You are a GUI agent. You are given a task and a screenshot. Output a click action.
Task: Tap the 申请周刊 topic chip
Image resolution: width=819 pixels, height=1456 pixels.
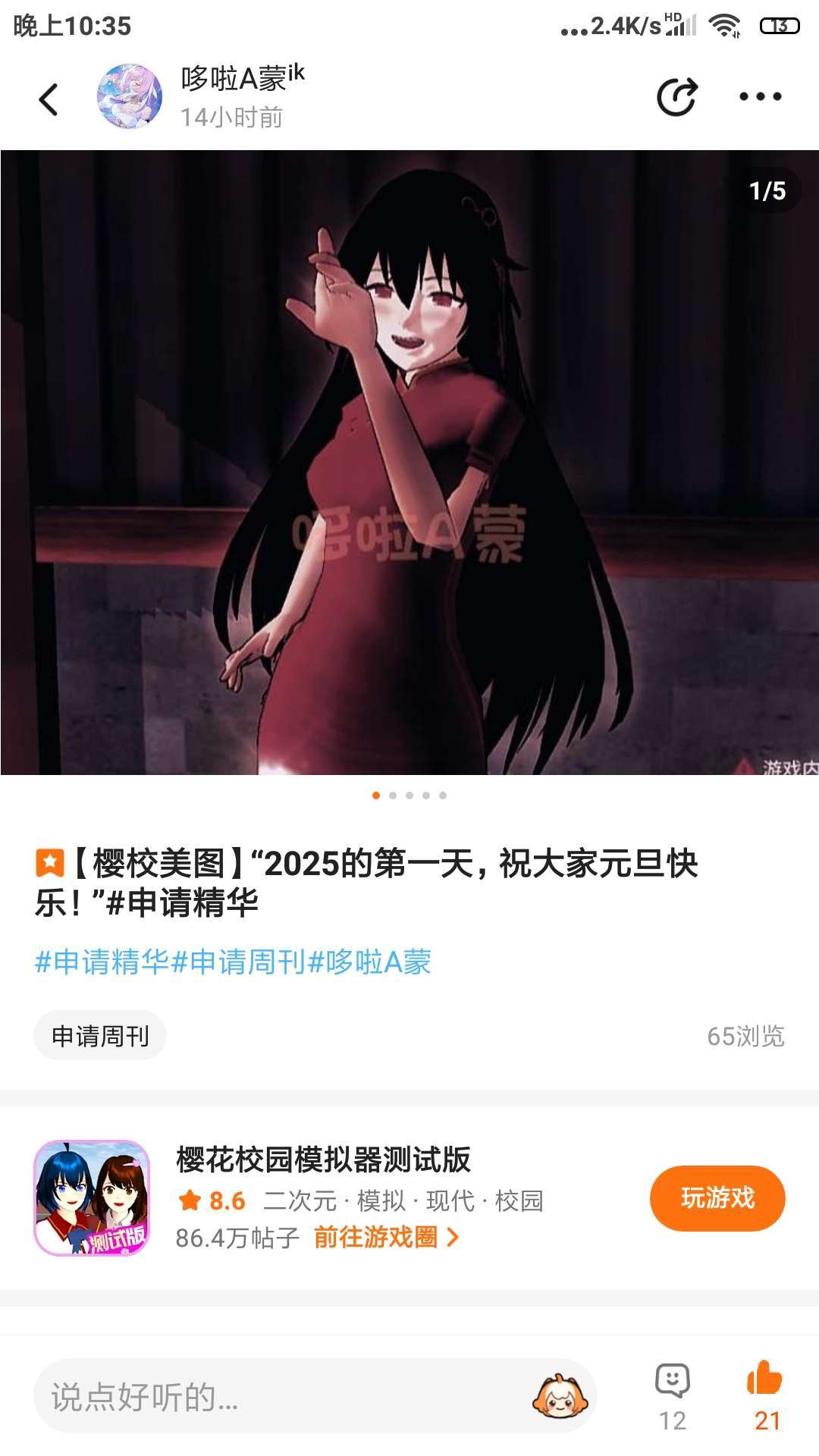pos(100,1036)
